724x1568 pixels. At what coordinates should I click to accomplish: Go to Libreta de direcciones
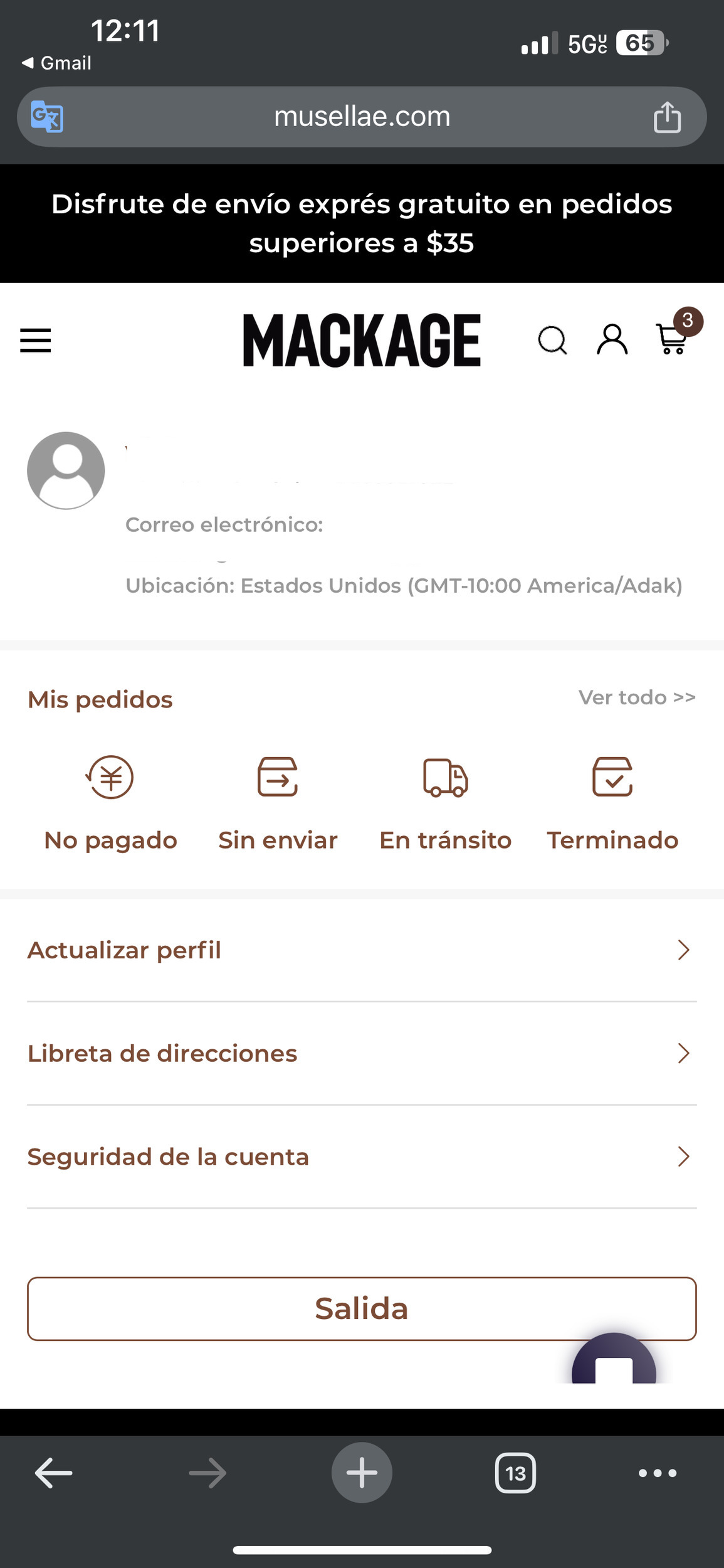(362, 1054)
